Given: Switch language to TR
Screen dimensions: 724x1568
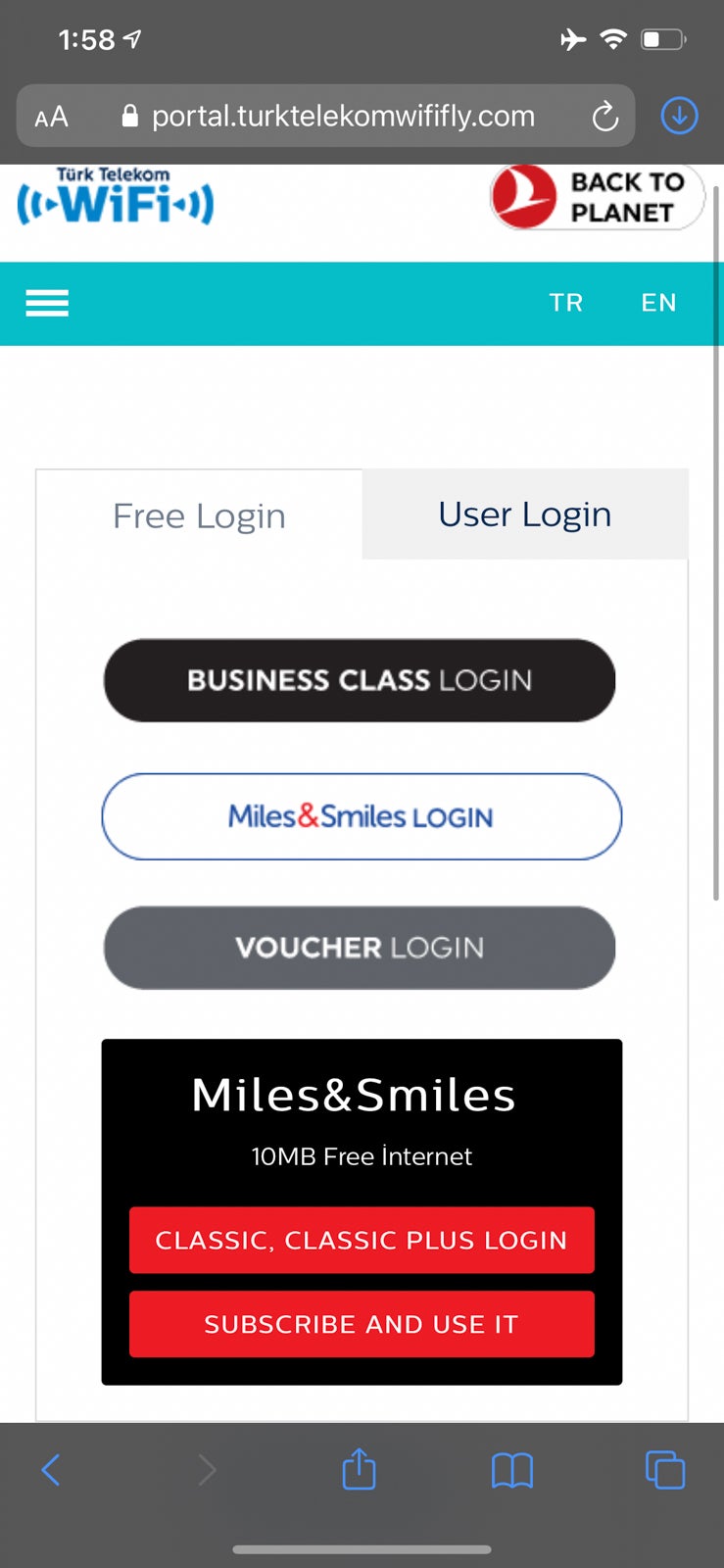Looking at the screenshot, I should tap(565, 303).
